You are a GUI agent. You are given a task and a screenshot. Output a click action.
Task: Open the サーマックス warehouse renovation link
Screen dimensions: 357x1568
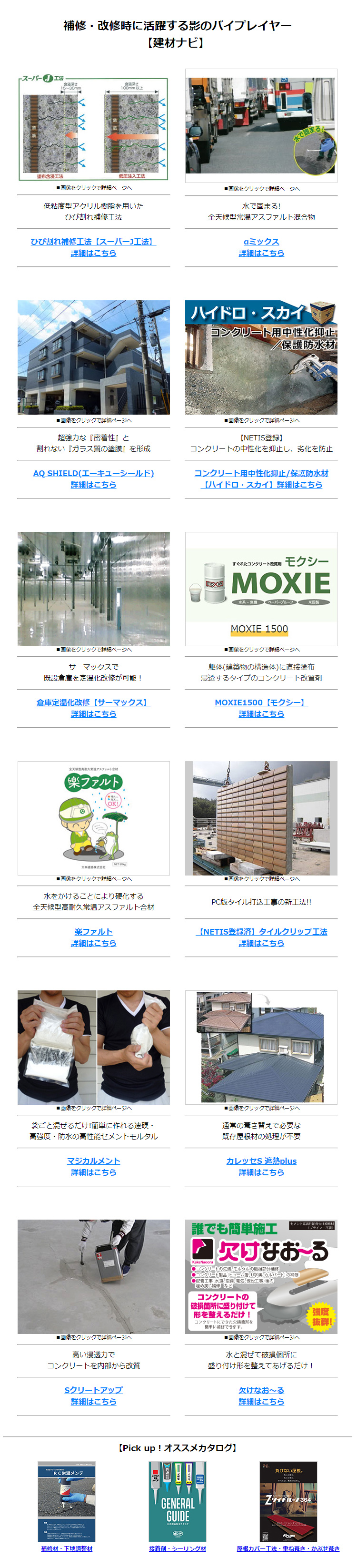tap(93, 708)
